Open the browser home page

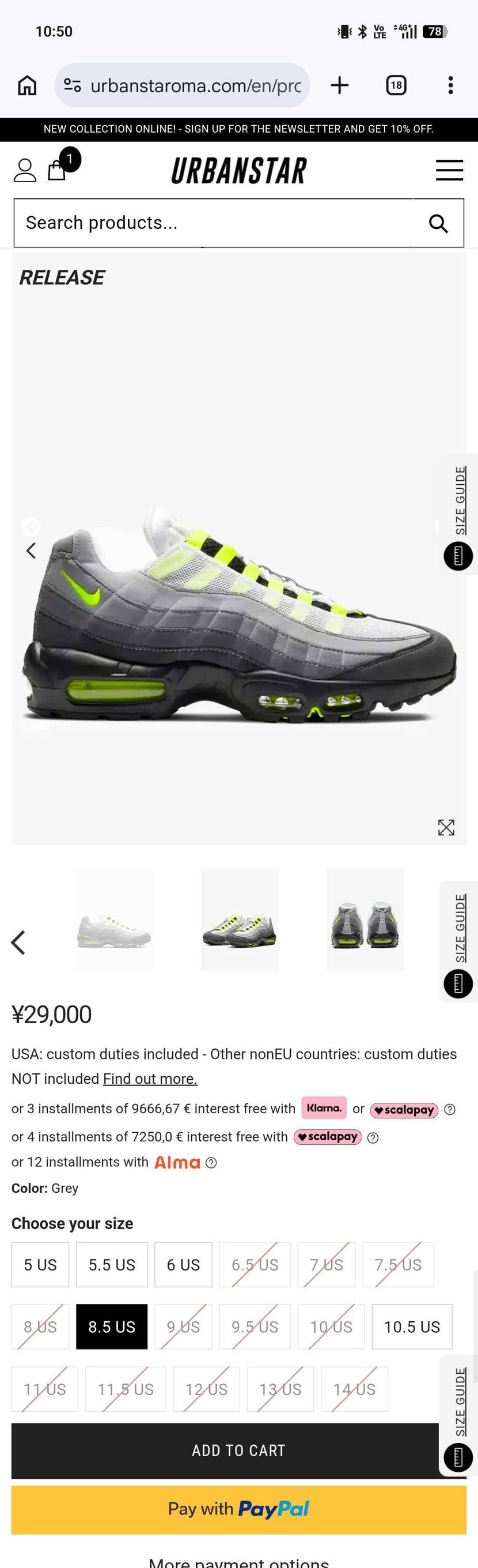[26, 85]
